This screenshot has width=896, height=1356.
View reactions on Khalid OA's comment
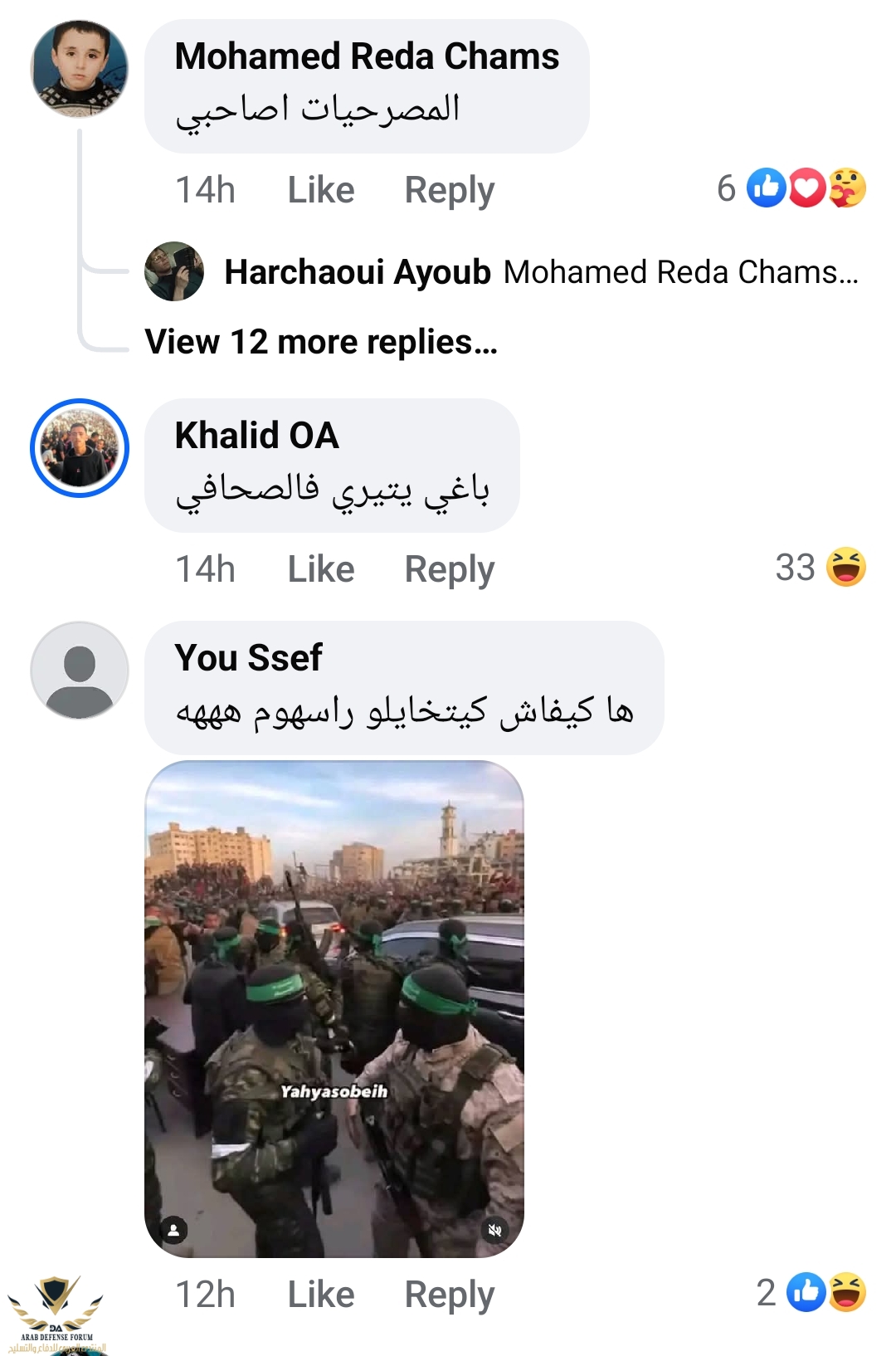[820, 568]
